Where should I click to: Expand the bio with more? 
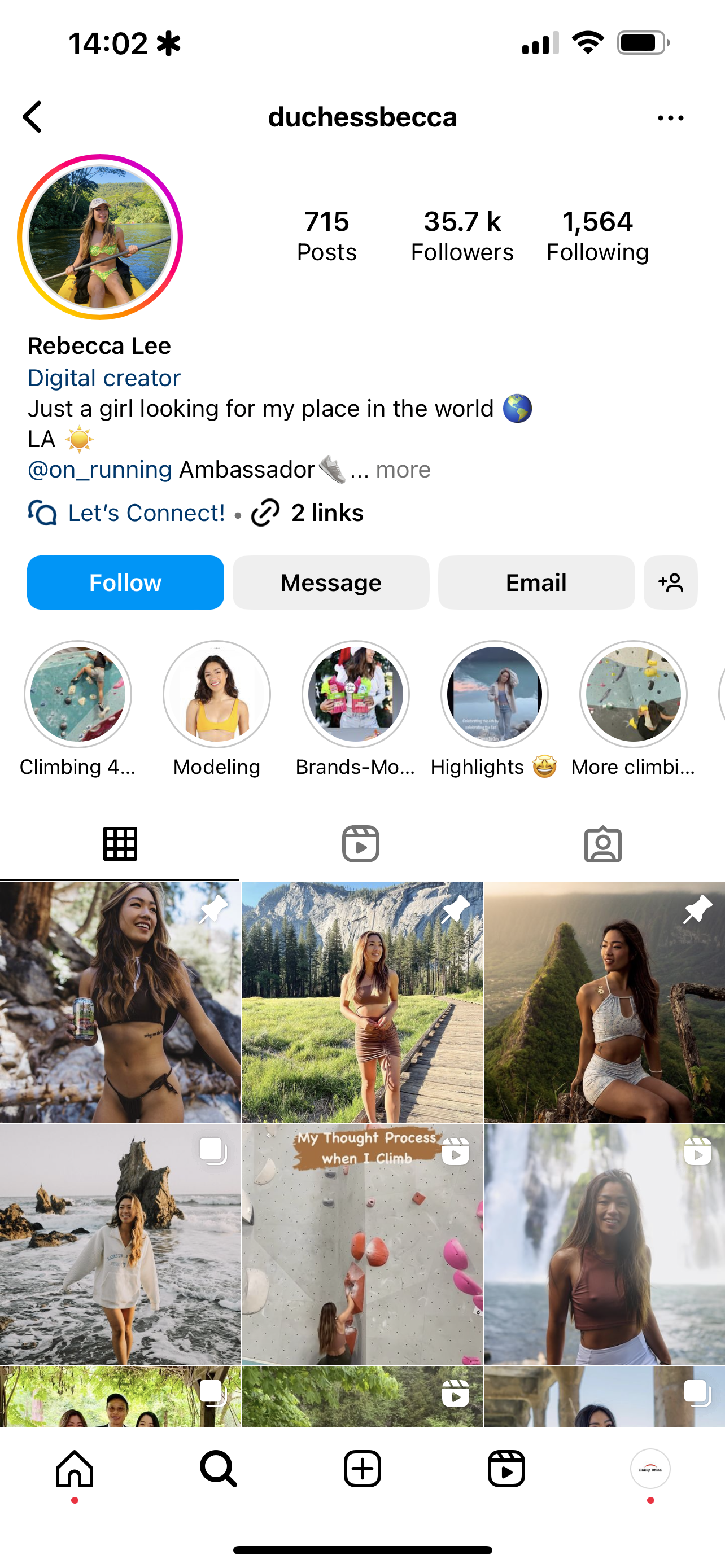tap(403, 470)
